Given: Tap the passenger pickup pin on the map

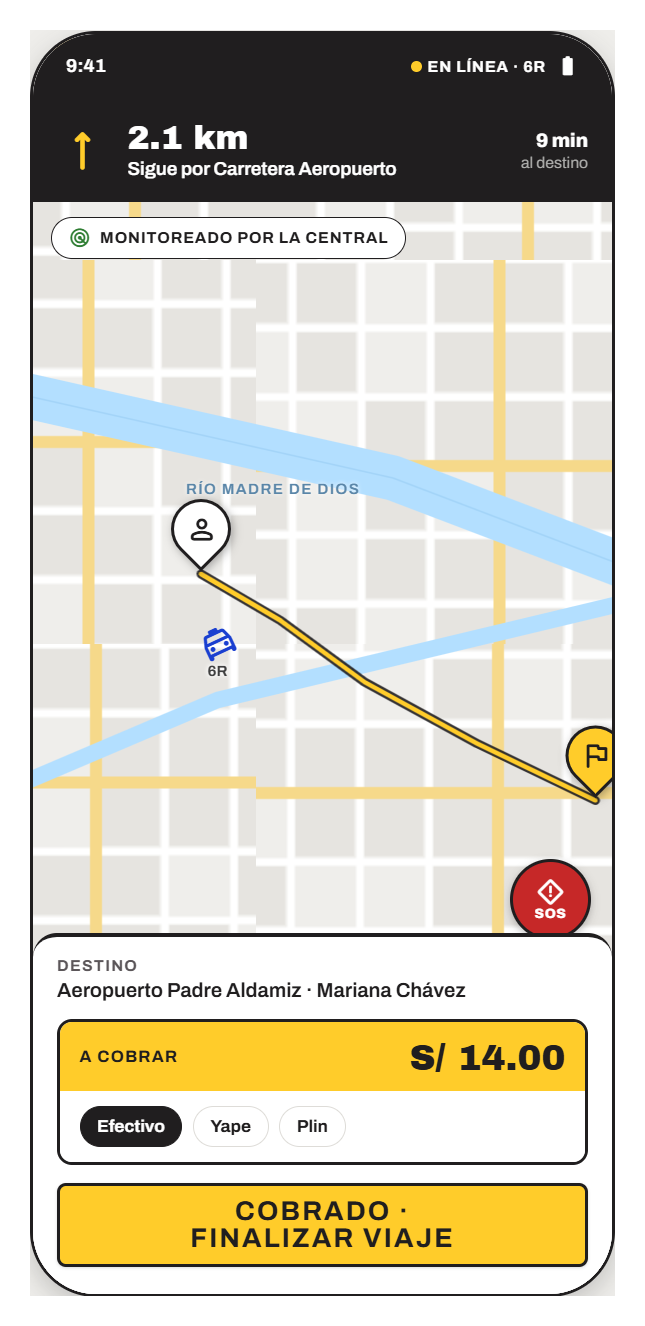Looking at the screenshot, I should tap(201, 535).
